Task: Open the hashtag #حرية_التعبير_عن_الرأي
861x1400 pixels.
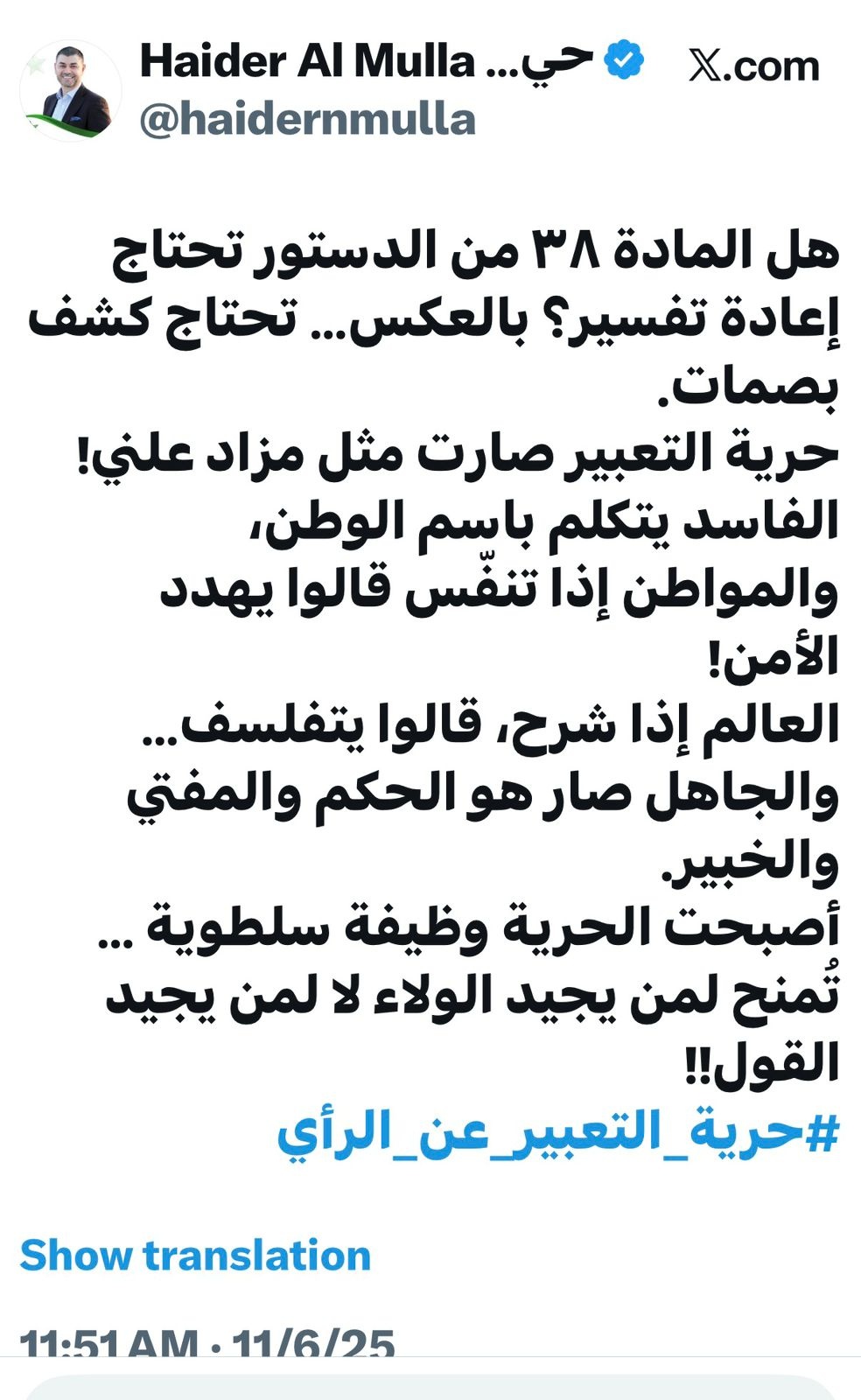Action: pos(558,1132)
